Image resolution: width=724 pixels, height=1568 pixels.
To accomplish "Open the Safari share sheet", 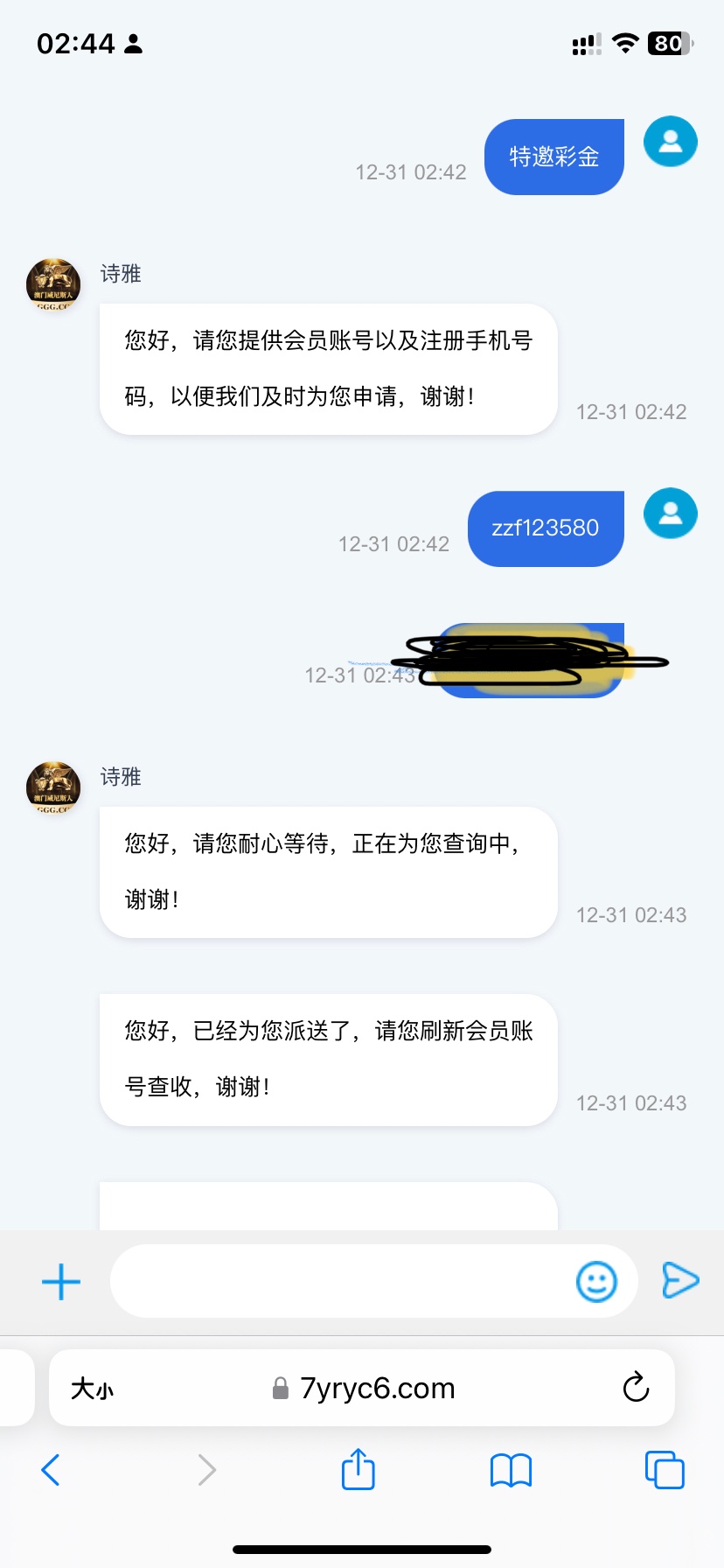I will [x=358, y=1469].
